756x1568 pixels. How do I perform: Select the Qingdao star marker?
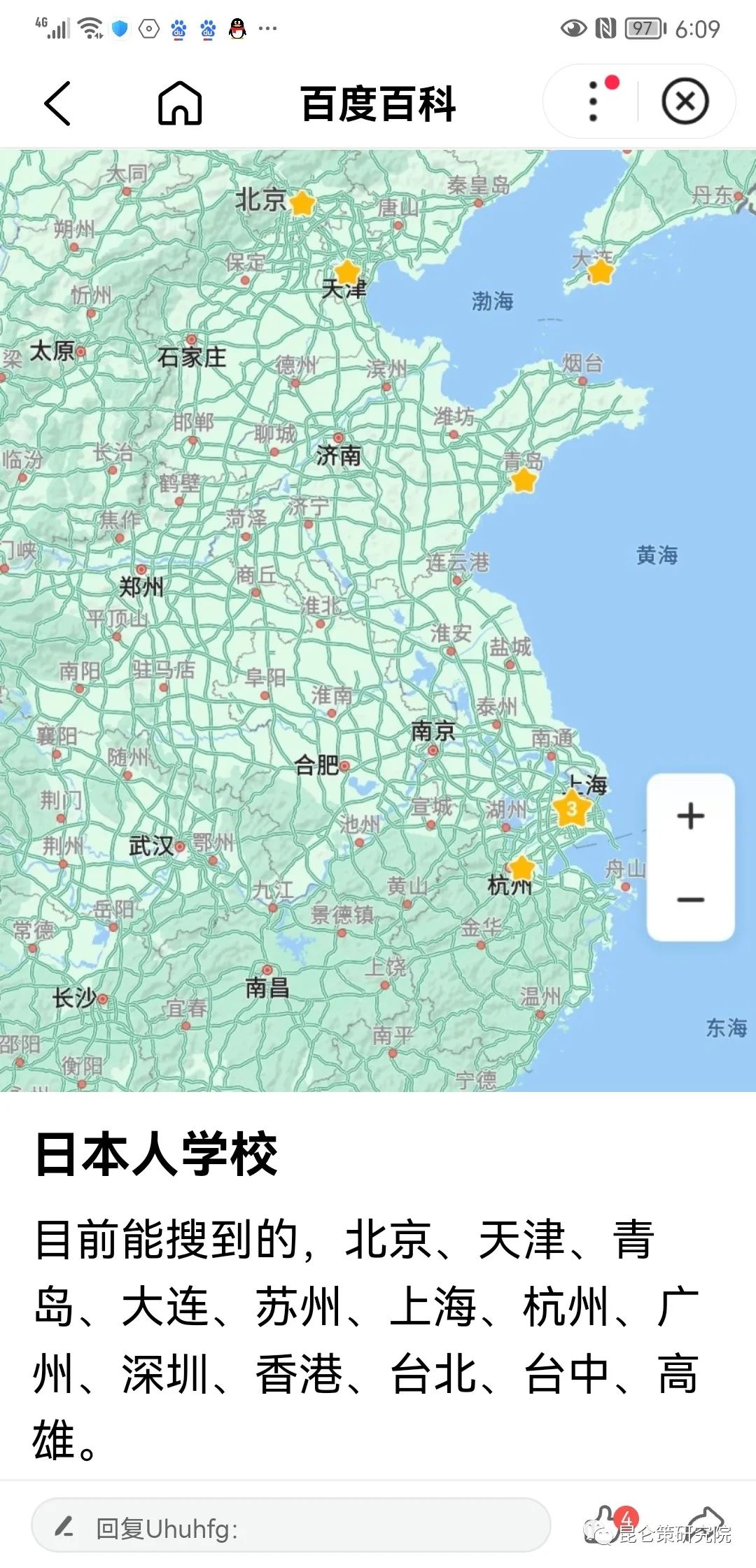pyautogui.click(x=522, y=479)
